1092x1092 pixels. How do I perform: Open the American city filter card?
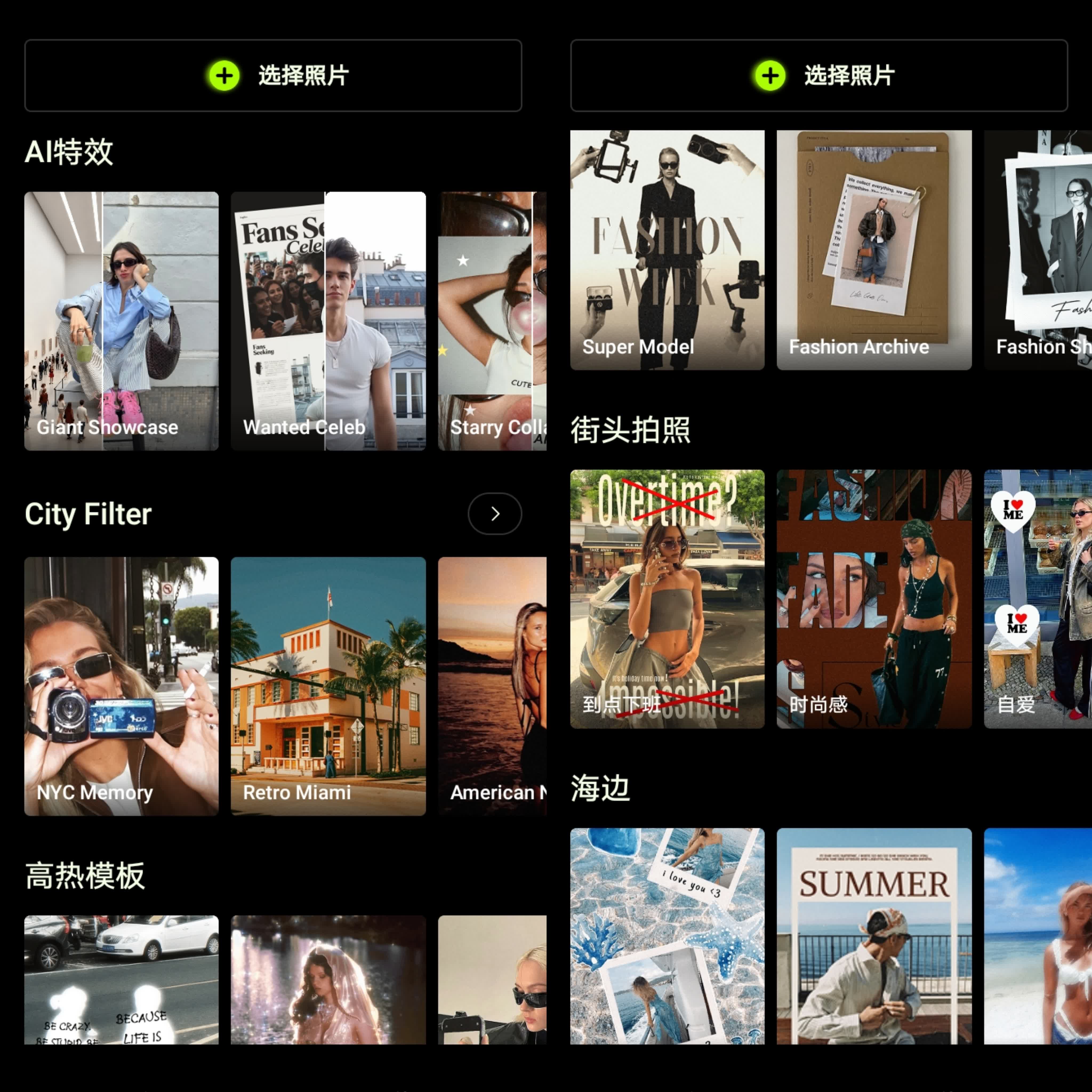[x=492, y=686]
